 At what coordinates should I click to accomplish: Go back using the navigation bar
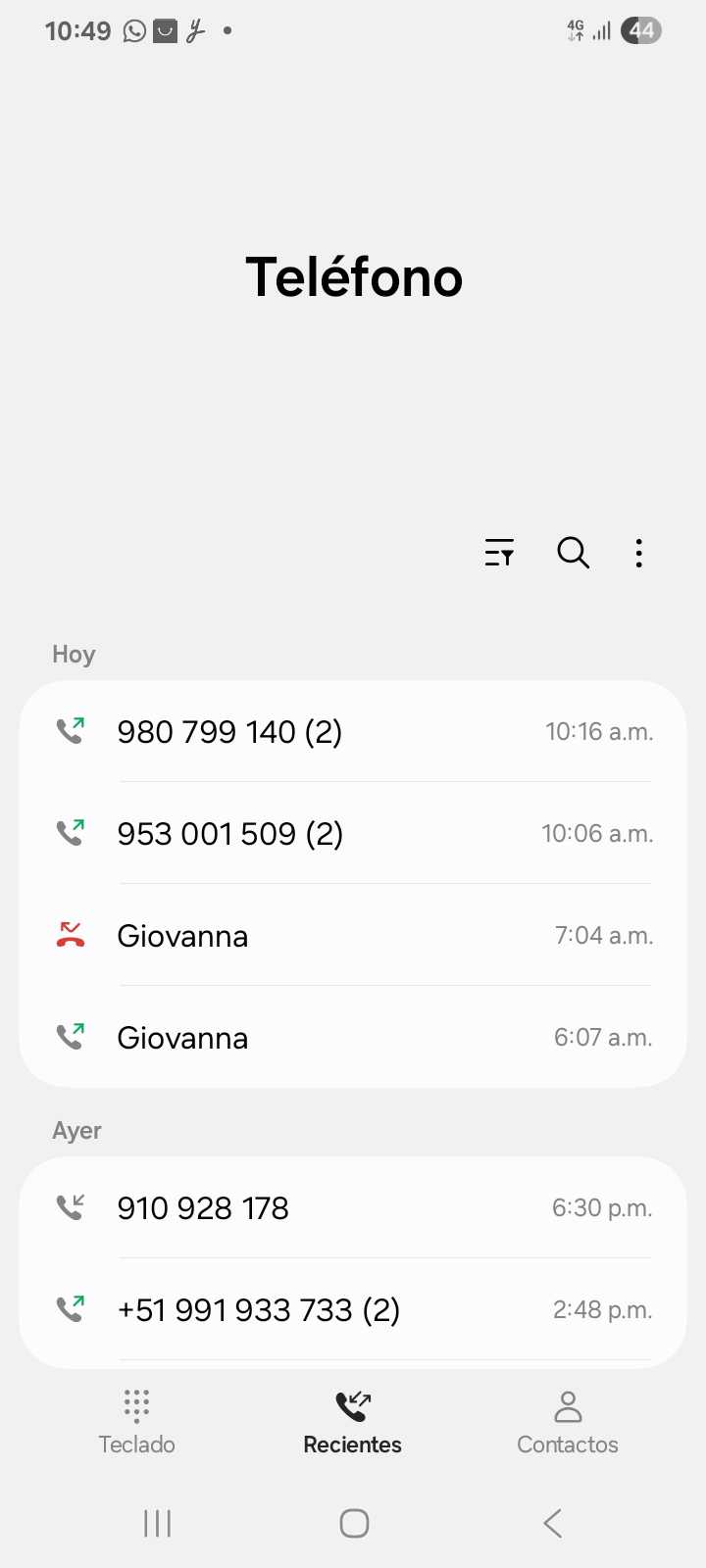552,1523
